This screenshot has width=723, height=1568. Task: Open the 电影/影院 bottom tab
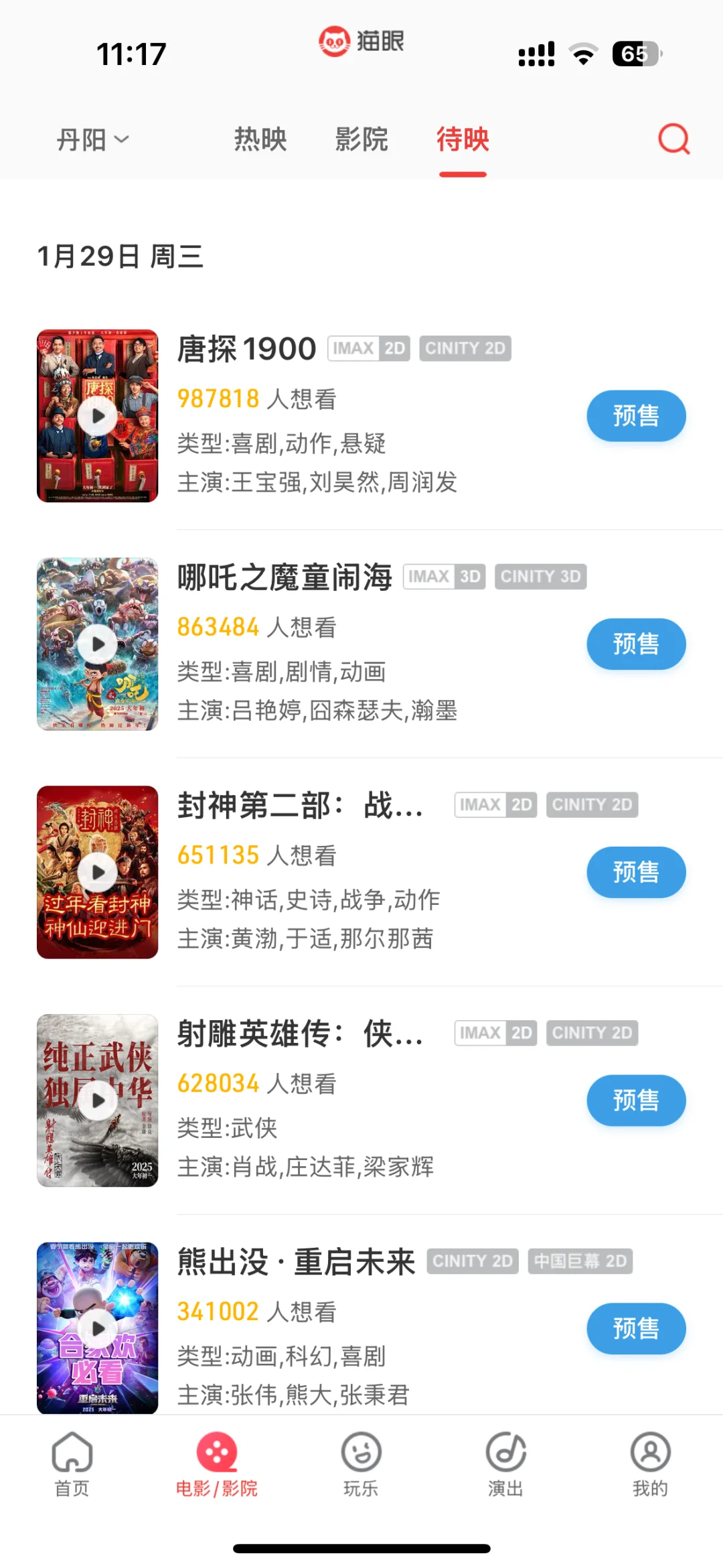[216, 1464]
